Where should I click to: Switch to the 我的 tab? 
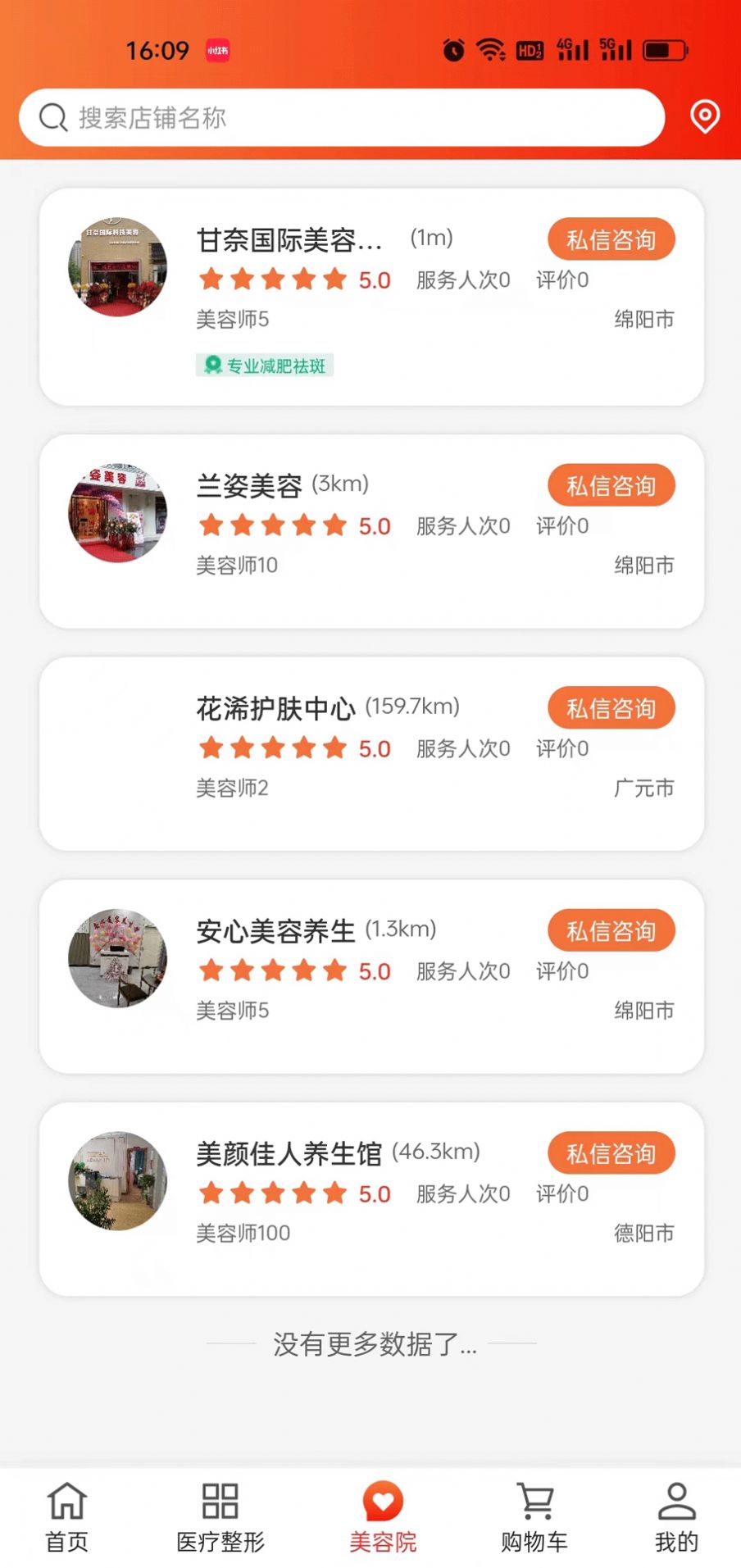(676, 1516)
